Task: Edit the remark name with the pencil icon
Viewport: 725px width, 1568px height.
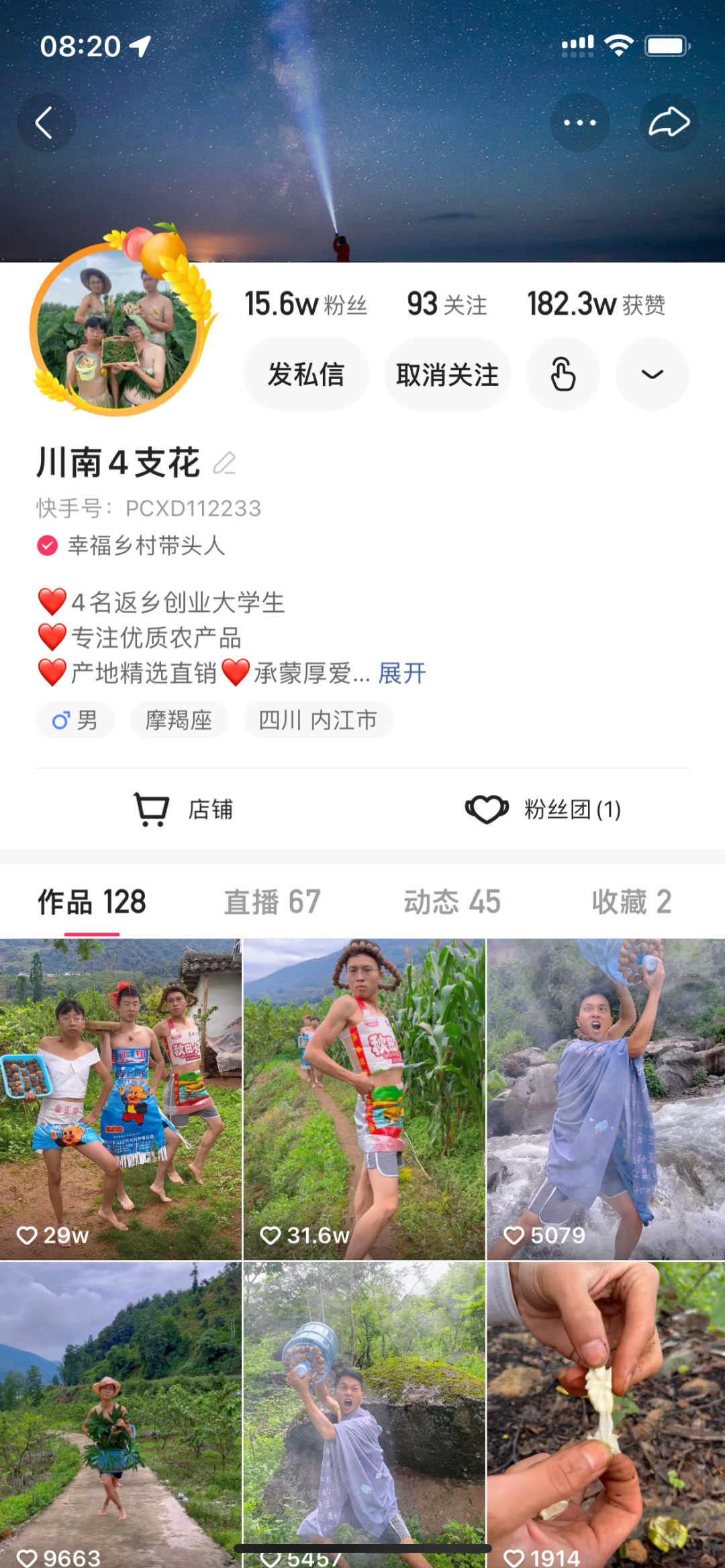Action: point(224,463)
